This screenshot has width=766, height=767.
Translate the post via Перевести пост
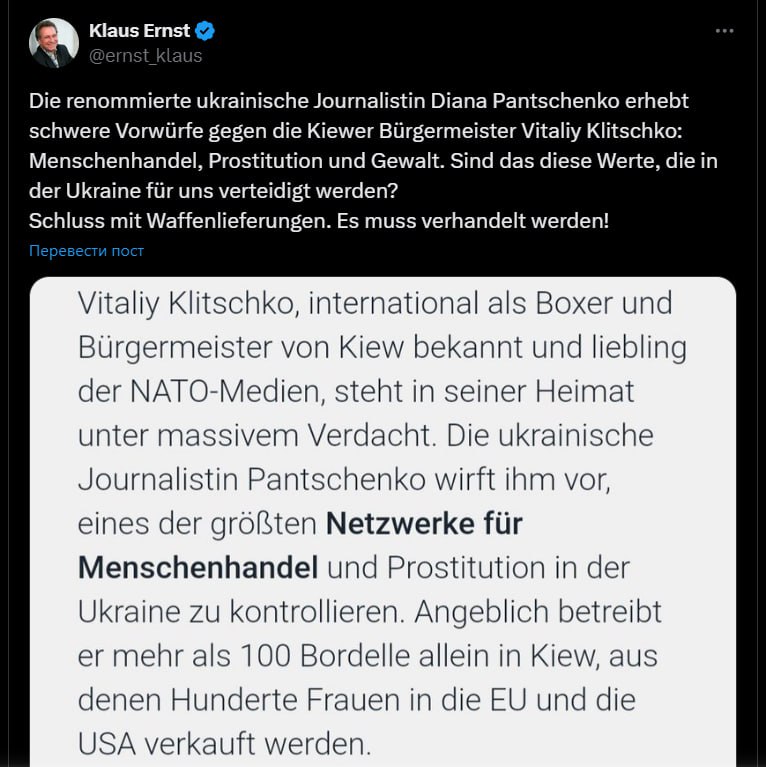87,250
